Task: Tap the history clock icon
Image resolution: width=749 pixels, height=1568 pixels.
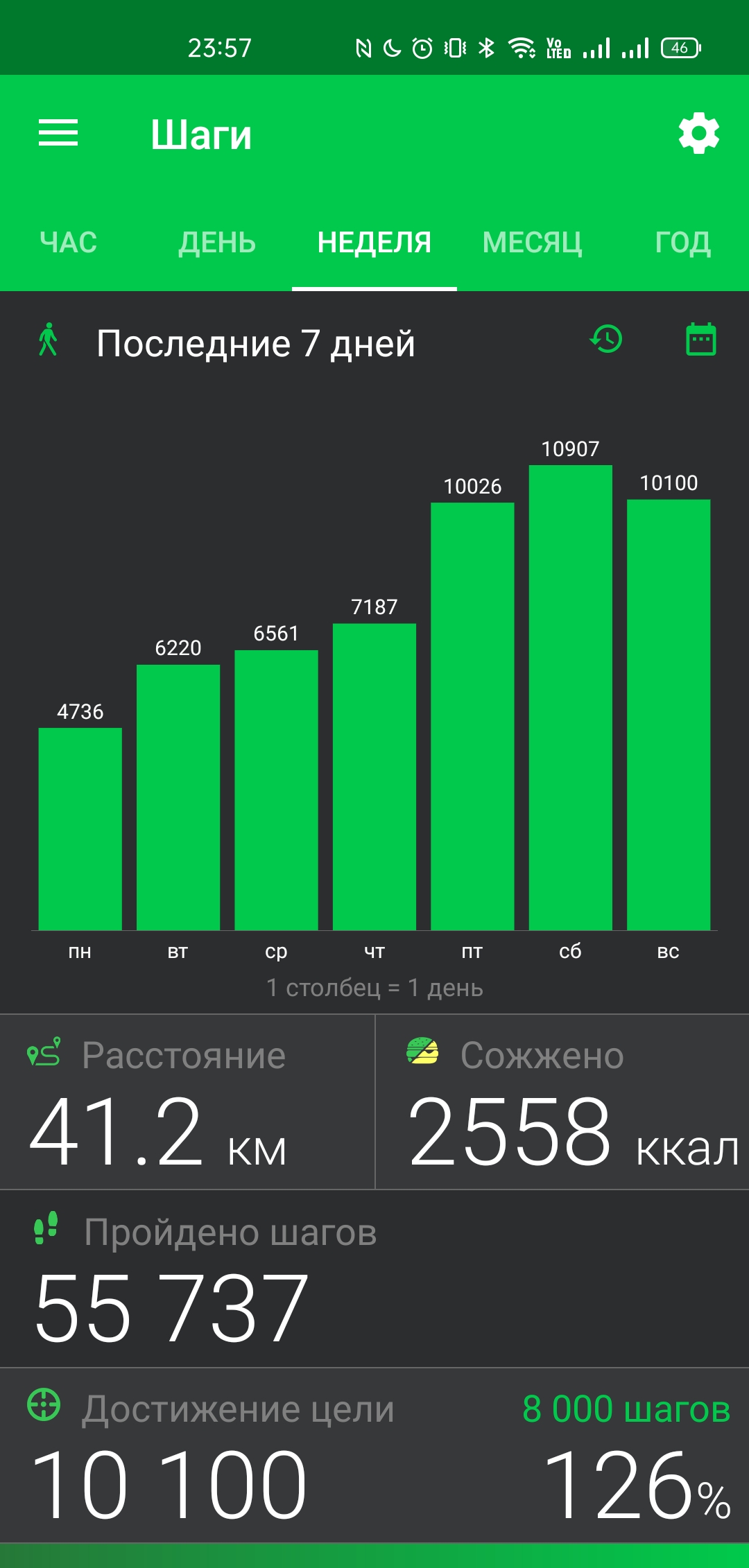Action: point(606,340)
